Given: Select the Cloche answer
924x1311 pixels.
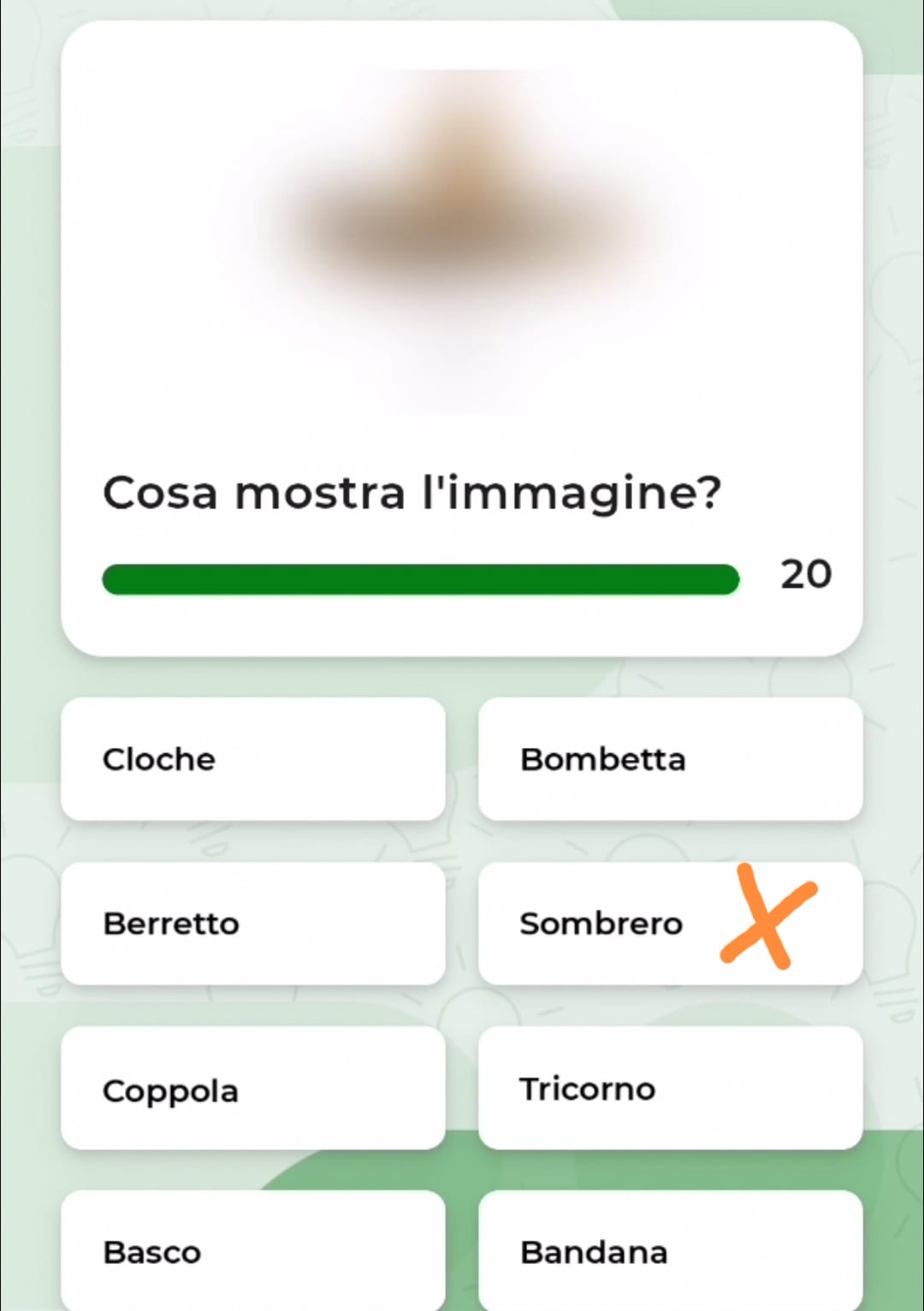Looking at the screenshot, I should 252,759.
